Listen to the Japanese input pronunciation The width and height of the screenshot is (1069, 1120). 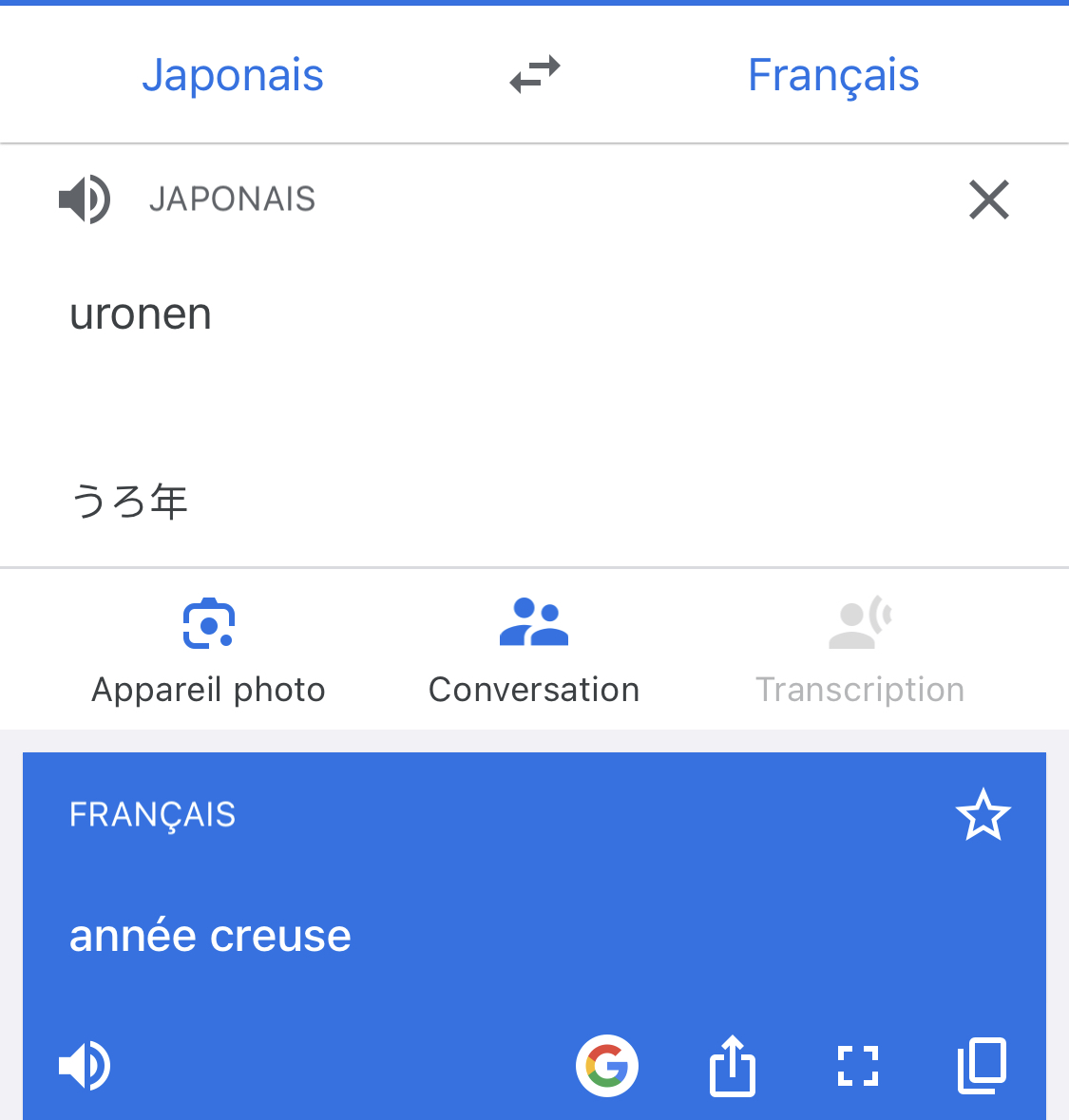pyautogui.click(x=85, y=199)
